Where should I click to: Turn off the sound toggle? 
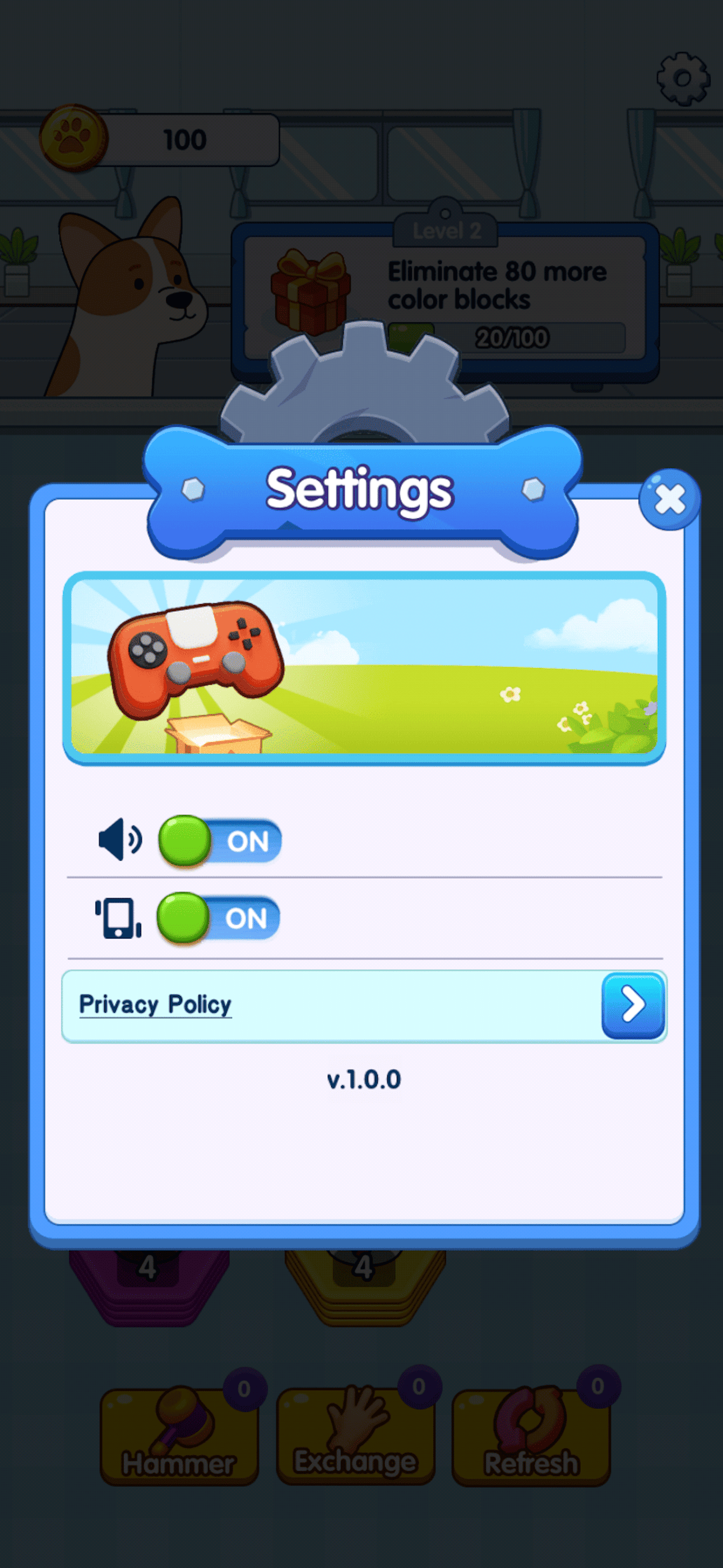(x=220, y=841)
